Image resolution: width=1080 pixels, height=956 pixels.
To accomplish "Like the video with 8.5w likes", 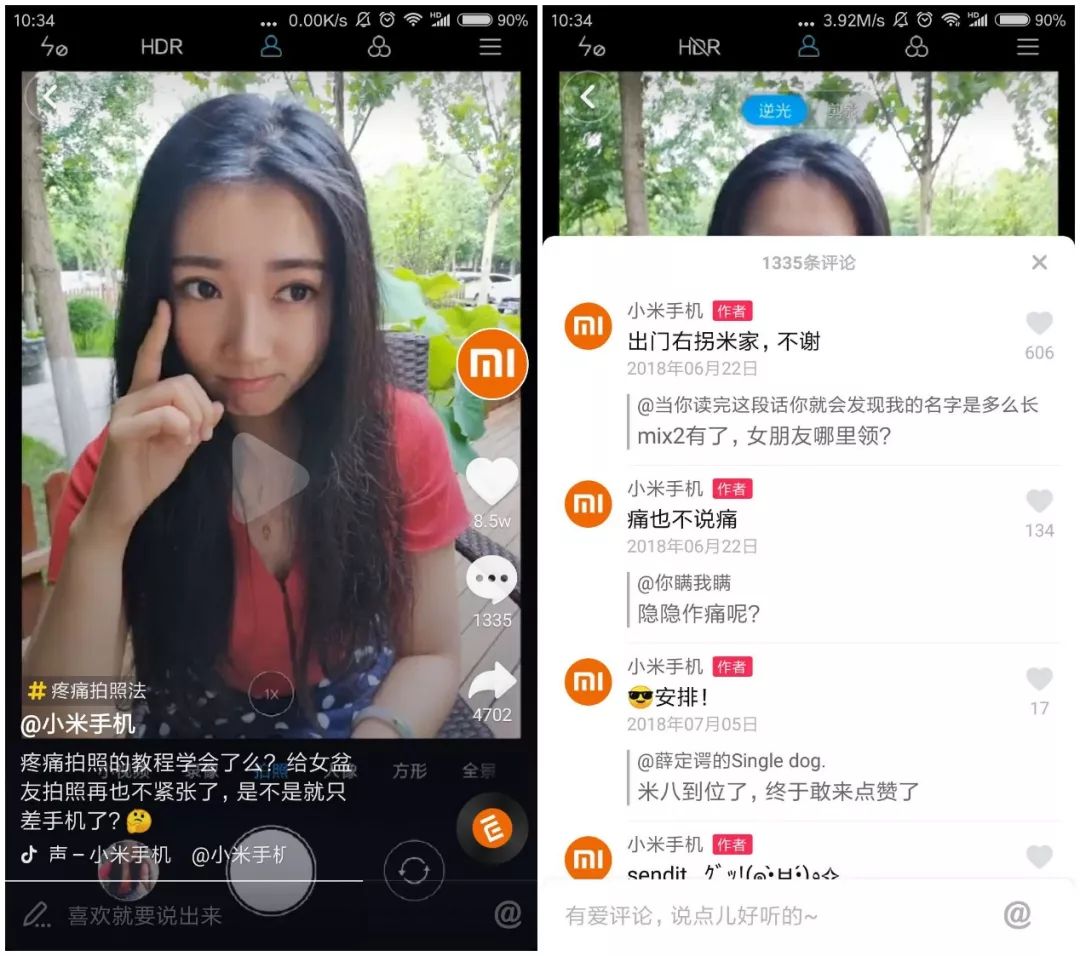I will tap(492, 482).
